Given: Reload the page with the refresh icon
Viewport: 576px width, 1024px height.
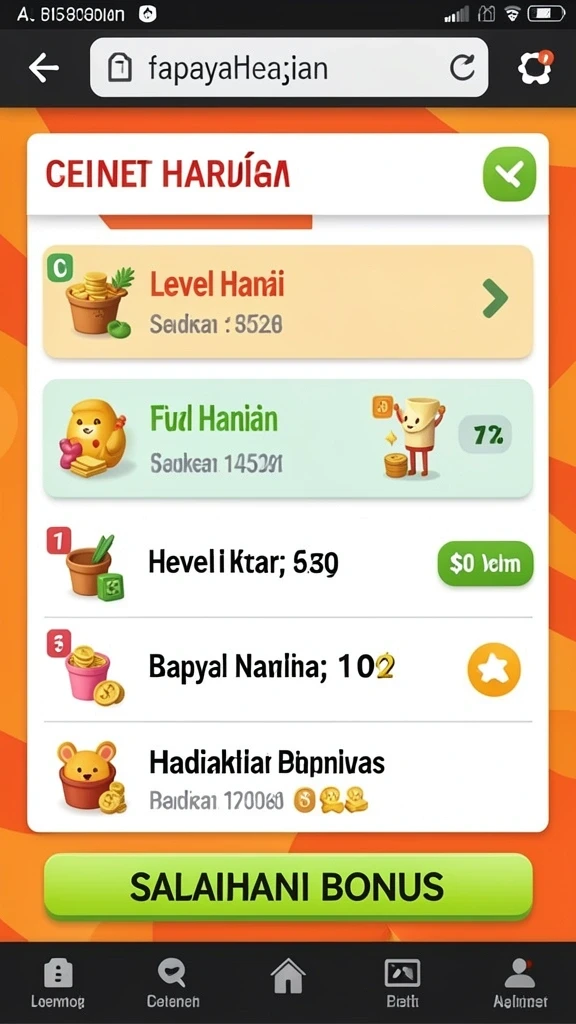Looking at the screenshot, I should pos(462,68).
